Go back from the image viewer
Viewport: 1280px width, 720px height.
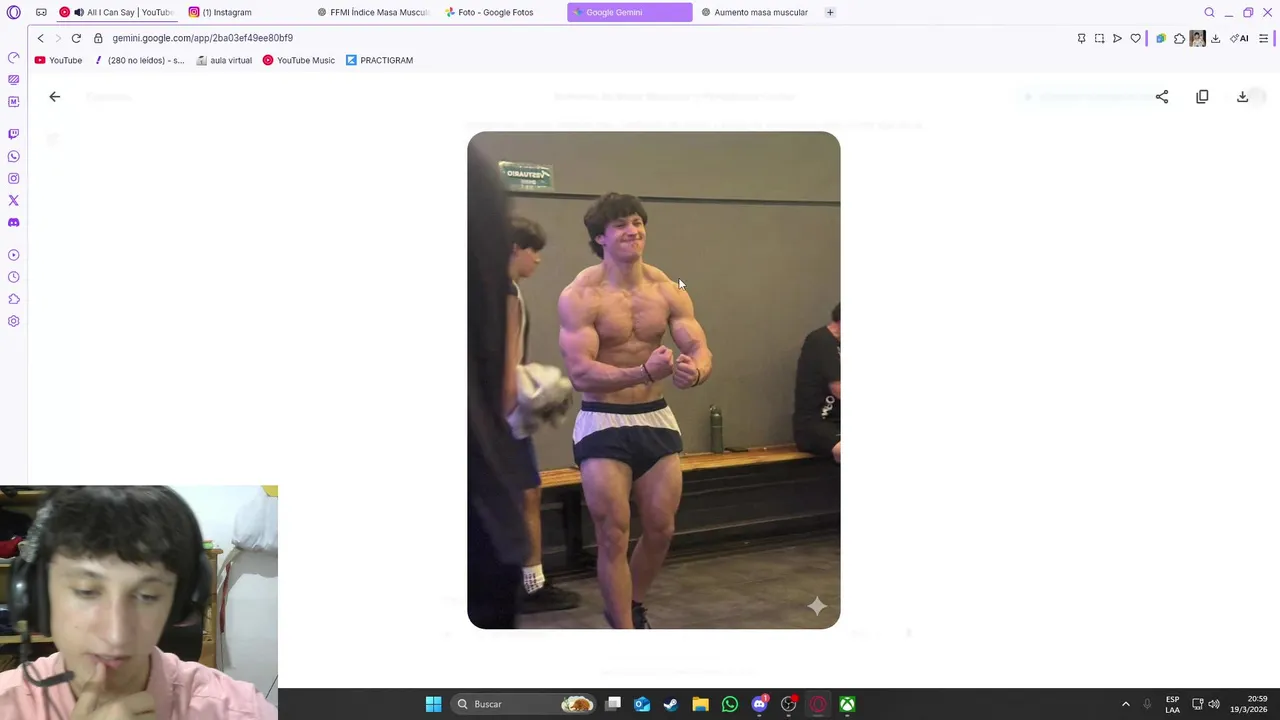55,97
